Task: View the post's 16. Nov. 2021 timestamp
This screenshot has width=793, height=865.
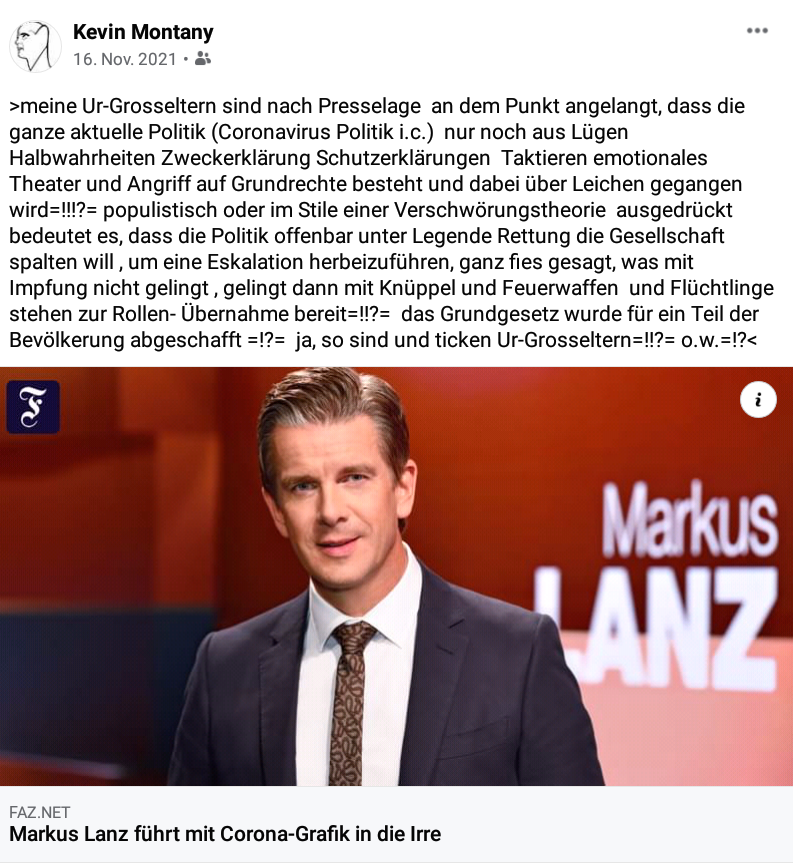Action: tap(124, 59)
